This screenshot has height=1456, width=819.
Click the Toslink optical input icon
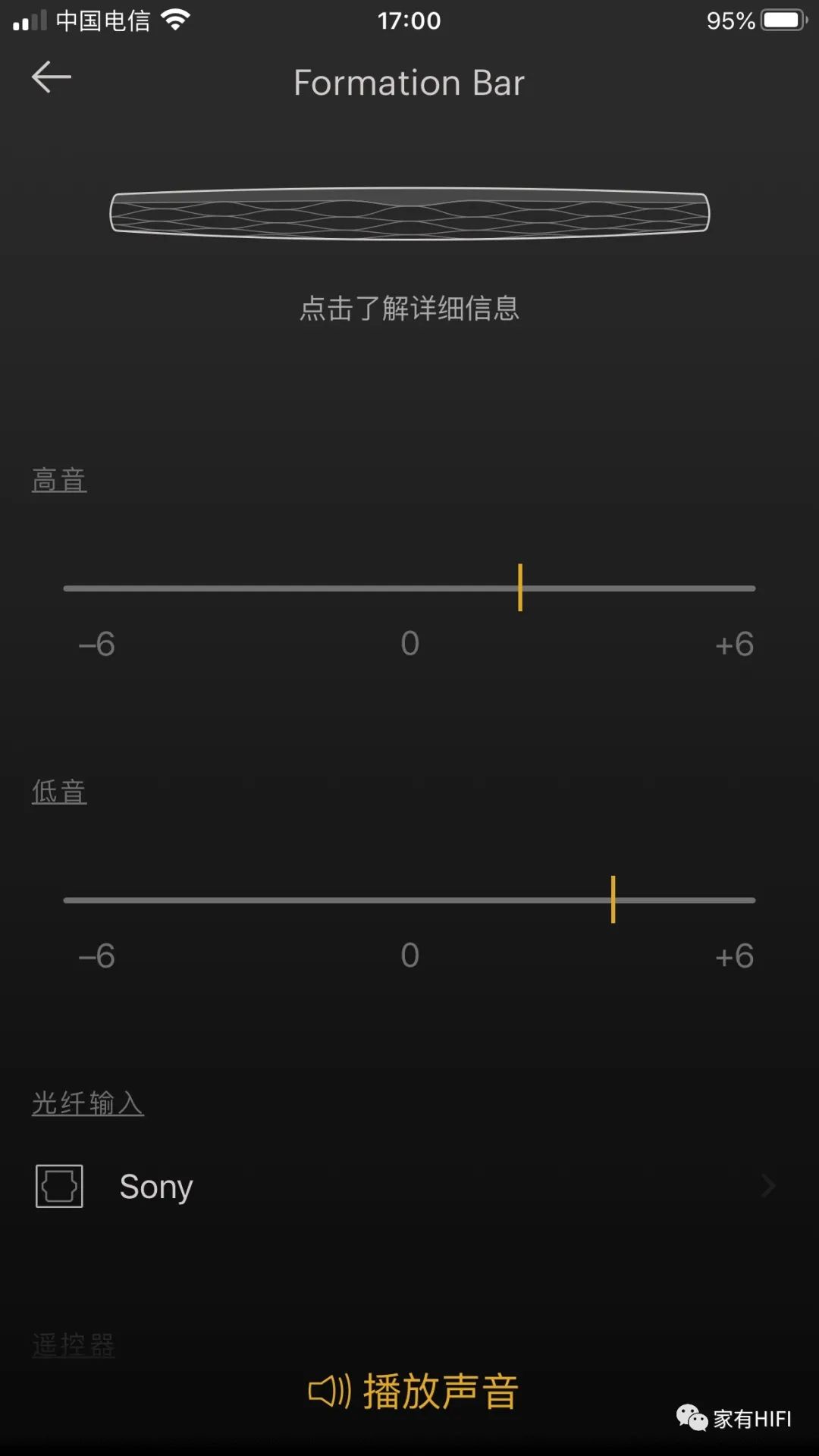(x=58, y=1185)
